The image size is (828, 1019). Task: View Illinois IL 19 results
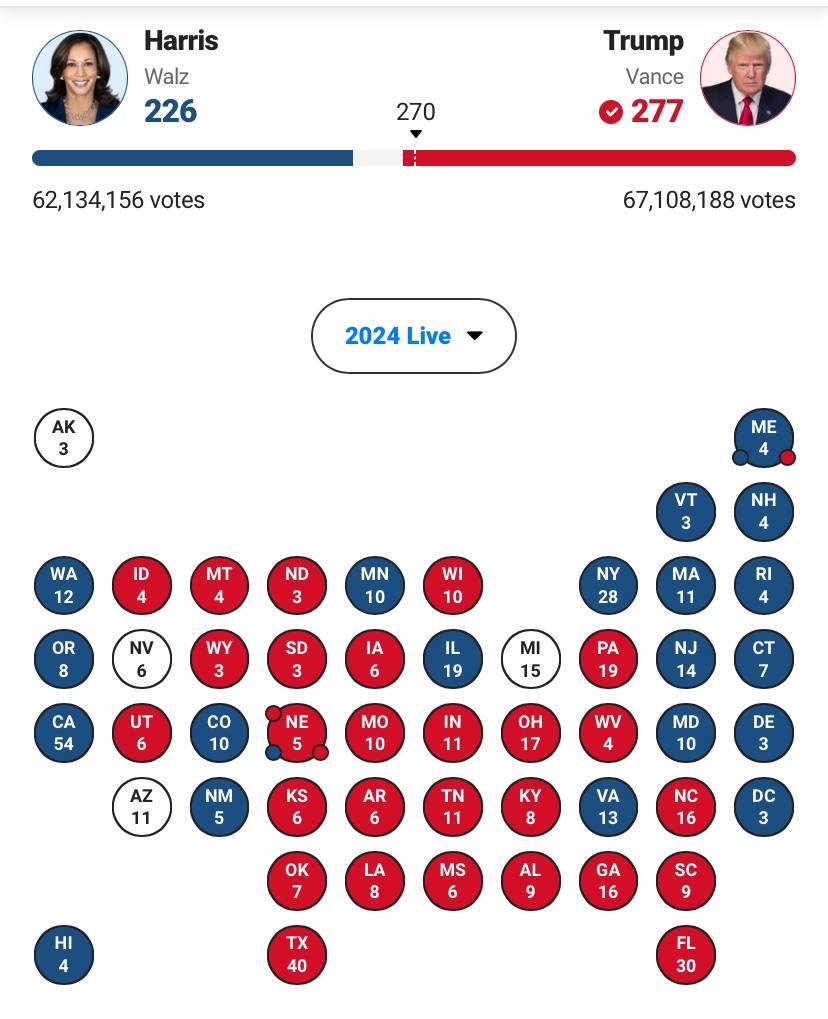coord(452,660)
